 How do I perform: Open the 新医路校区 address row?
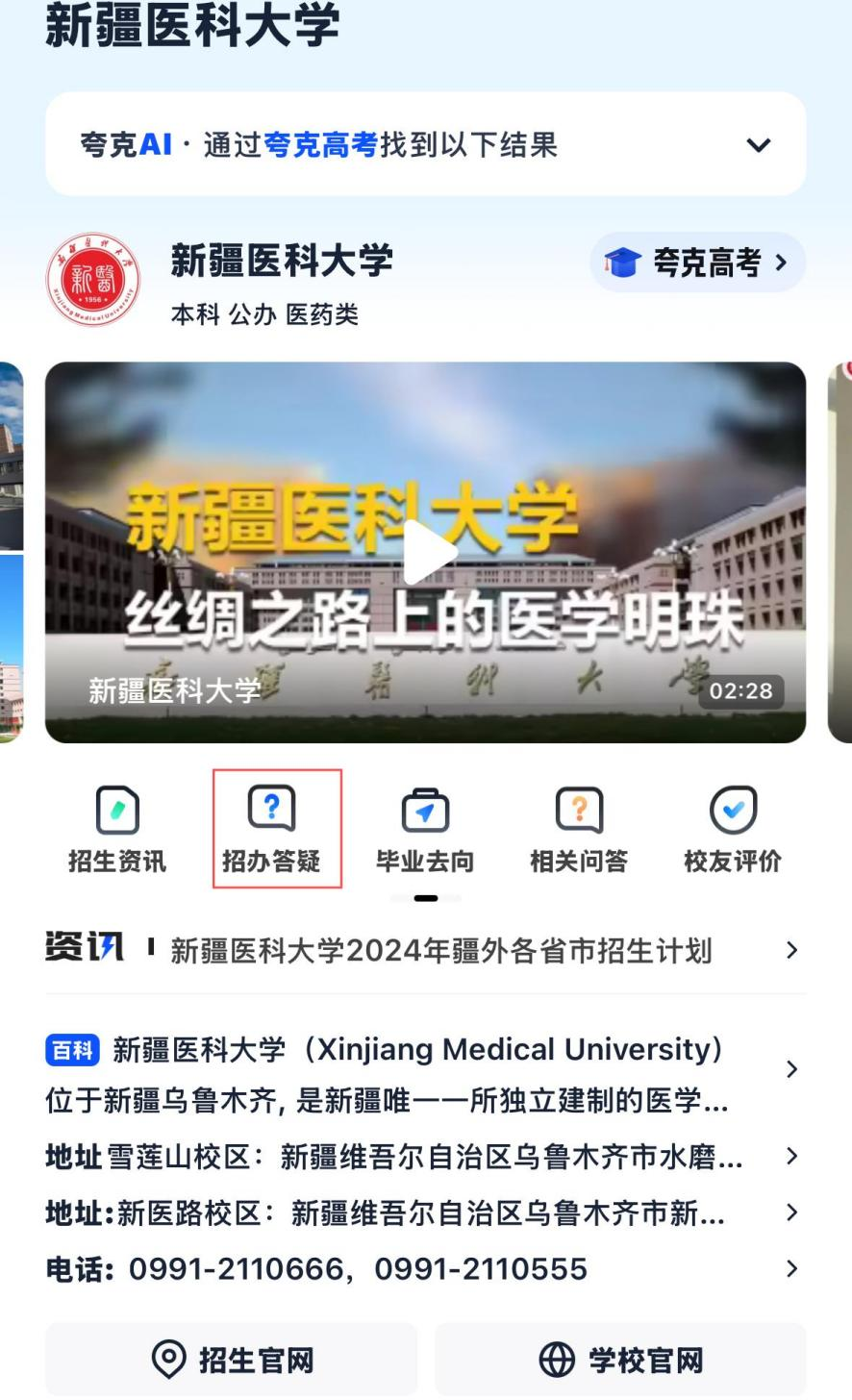tap(423, 1212)
